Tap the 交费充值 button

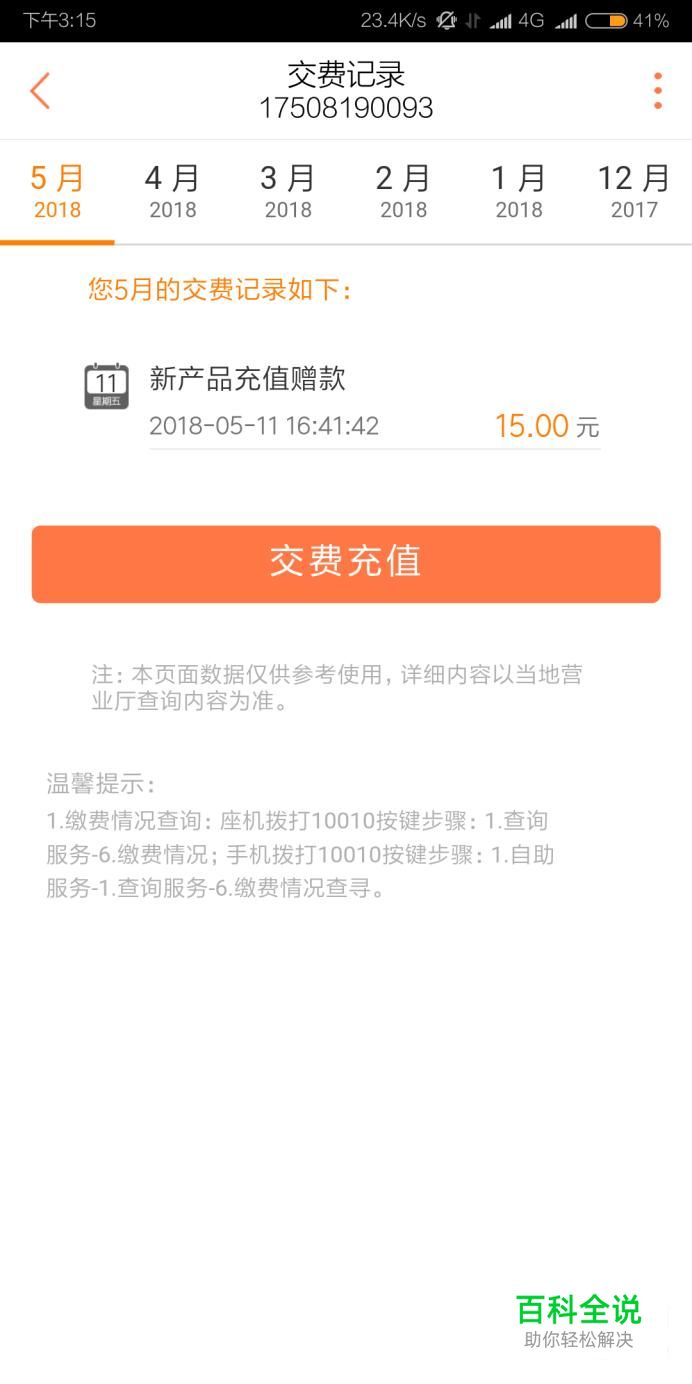point(346,564)
